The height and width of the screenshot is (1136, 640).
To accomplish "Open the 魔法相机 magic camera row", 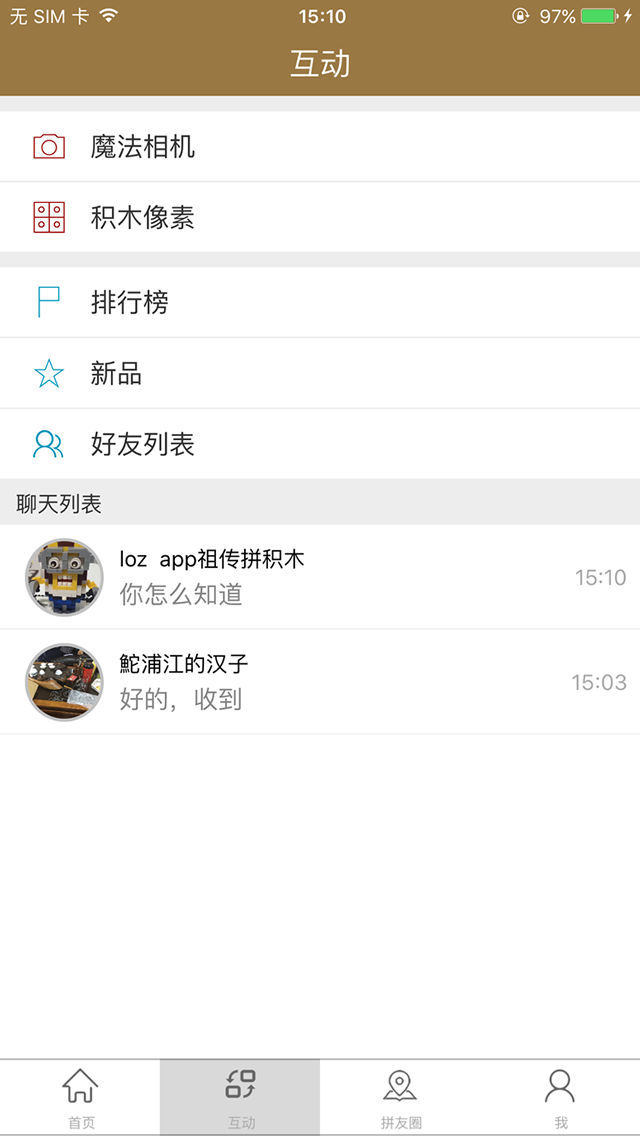I will point(320,147).
